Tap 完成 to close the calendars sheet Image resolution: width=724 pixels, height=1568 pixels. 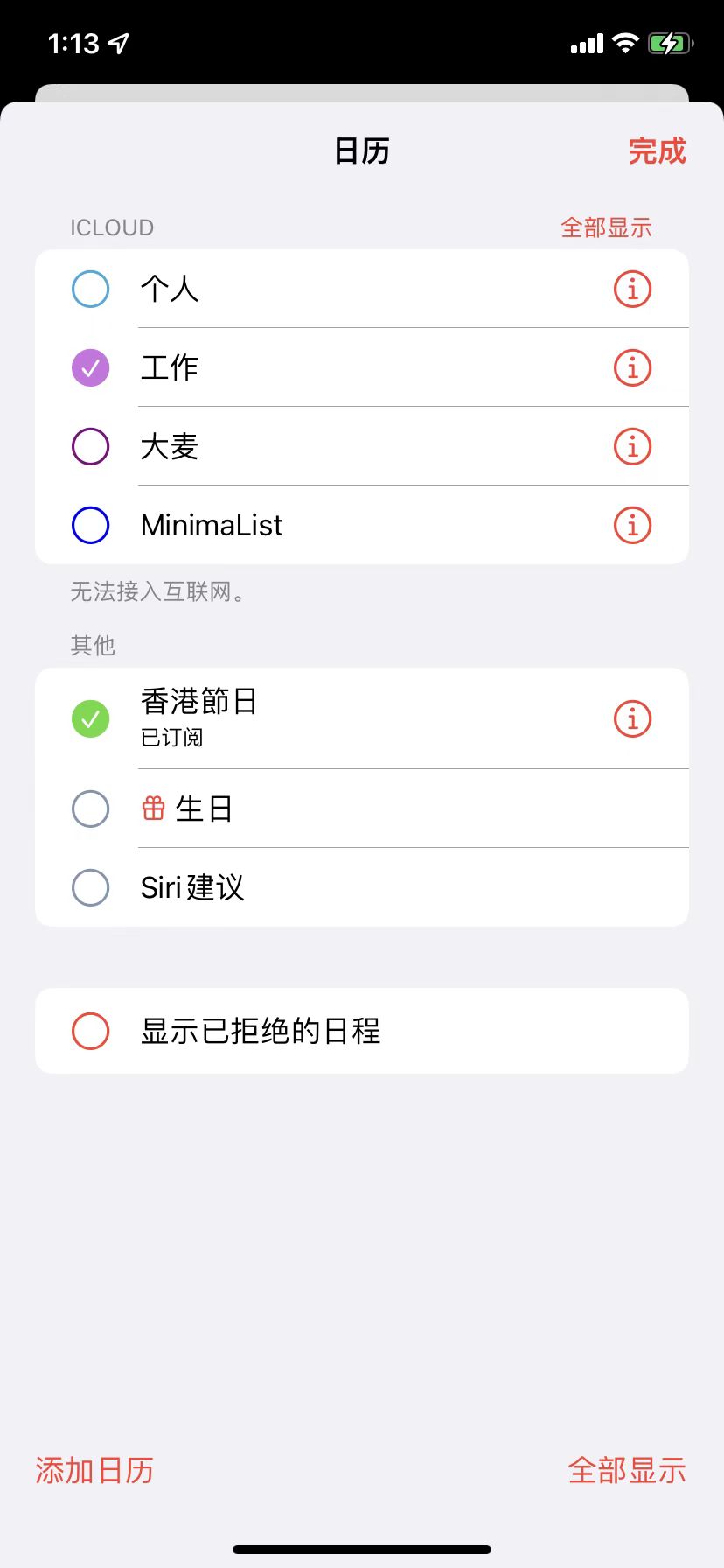657,151
